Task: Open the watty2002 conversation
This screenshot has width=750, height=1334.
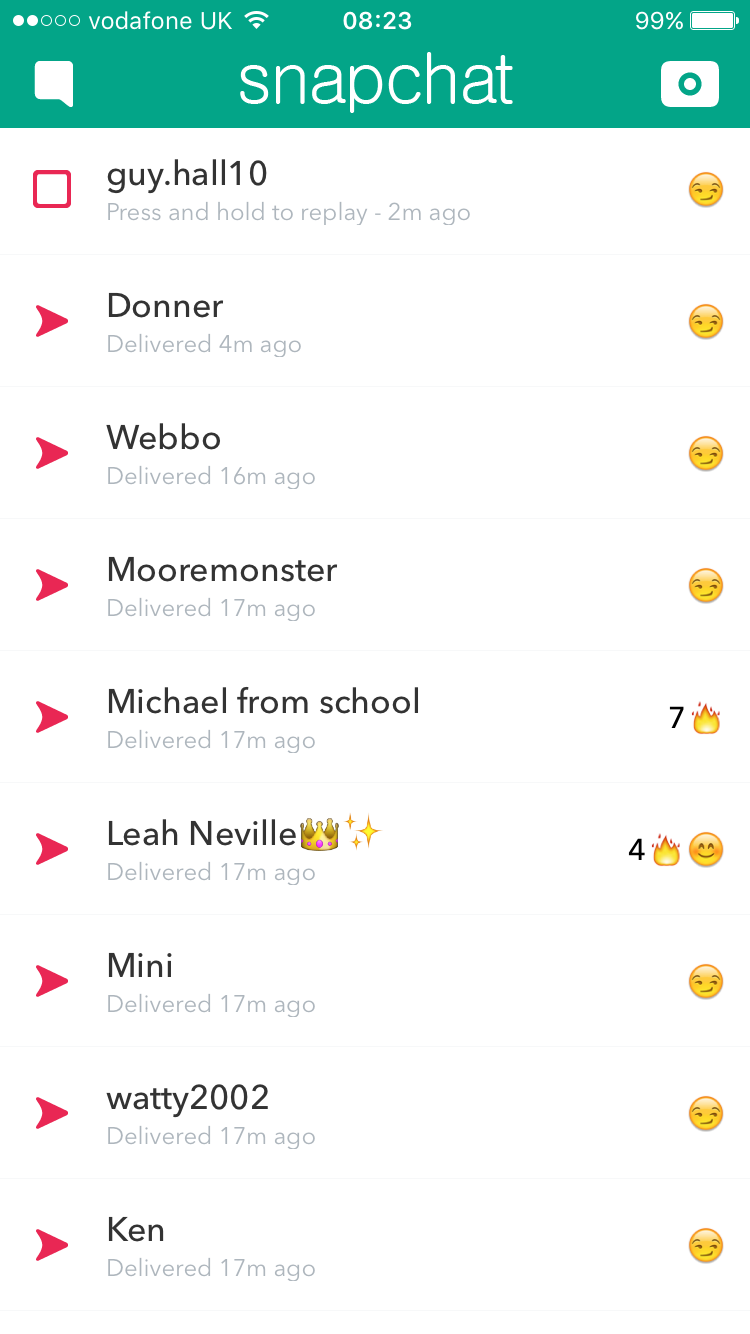Action: click(x=374, y=1114)
